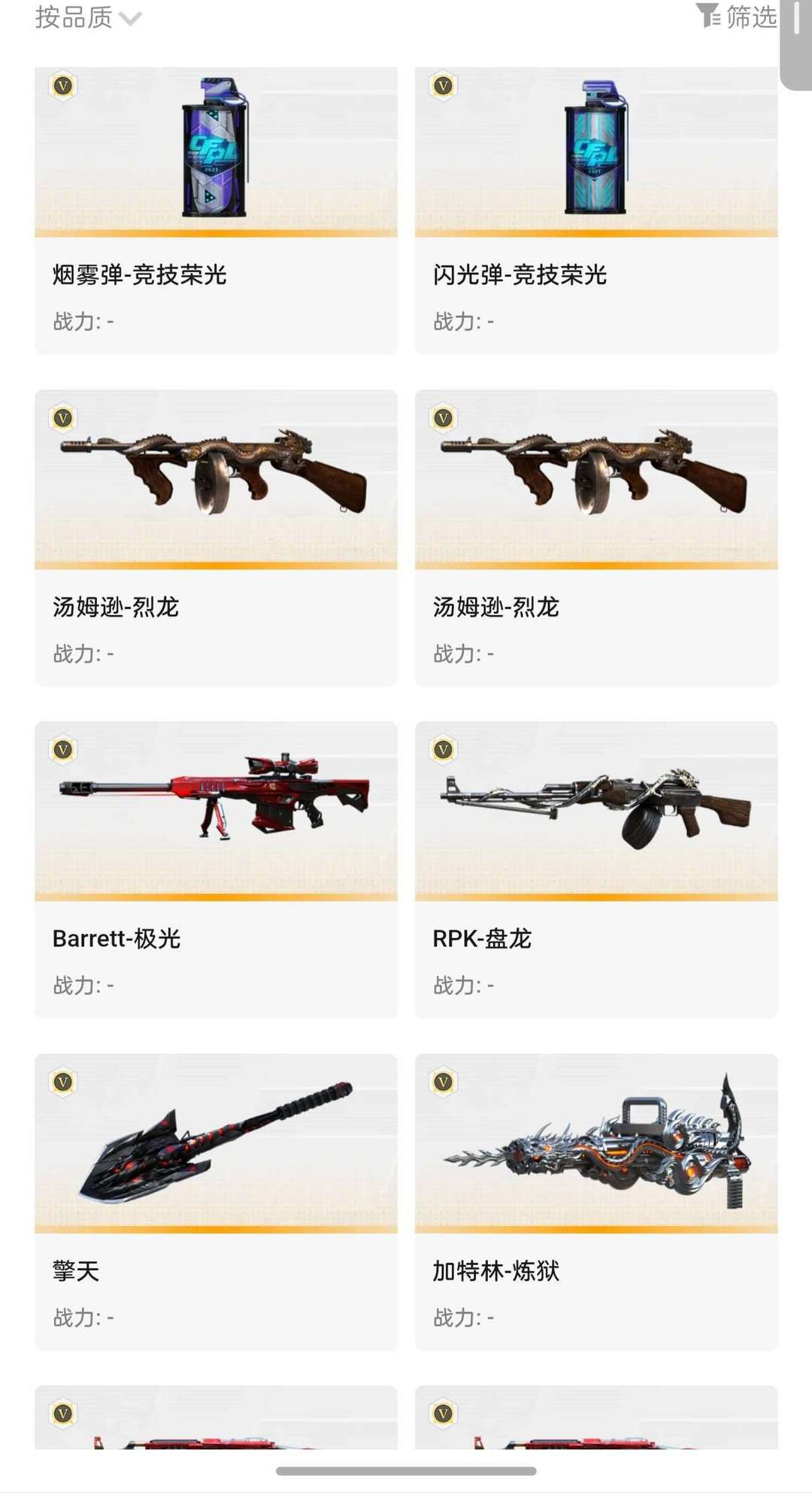Tap the 擎天 shovel card
The width and height of the screenshot is (812, 1493).
pyautogui.click(x=216, y=1202)
